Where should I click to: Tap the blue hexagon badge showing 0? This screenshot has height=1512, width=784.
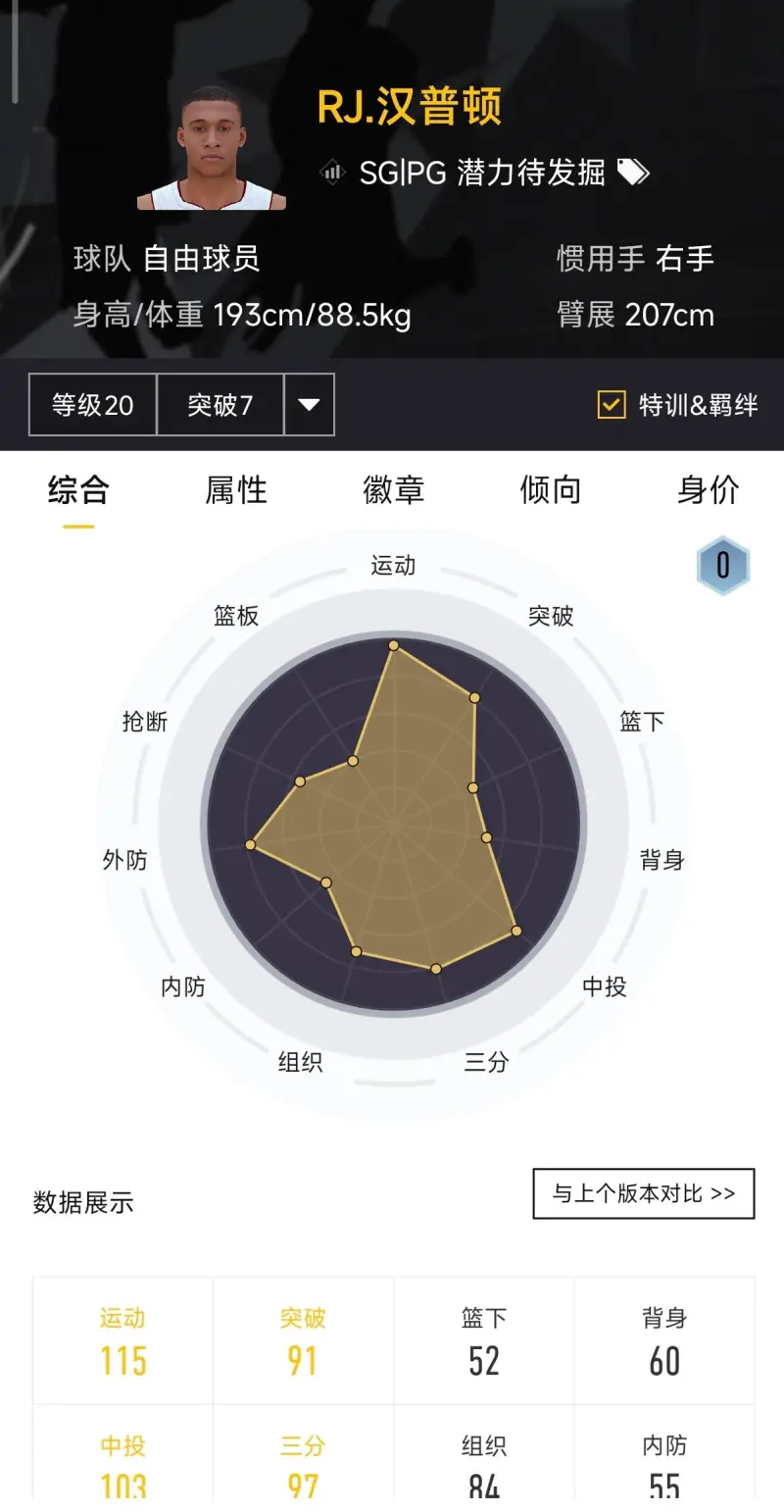point(722,566)
